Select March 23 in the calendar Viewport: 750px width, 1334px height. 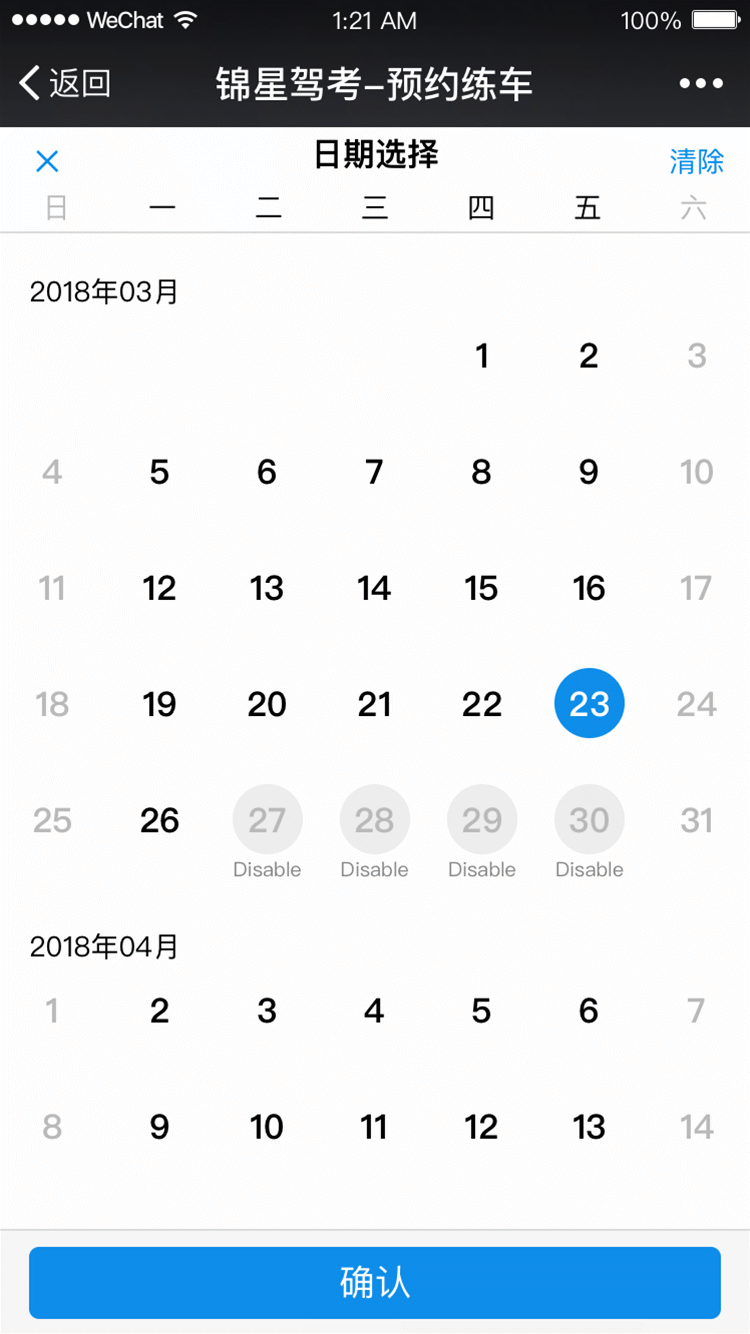pos(589,704)
